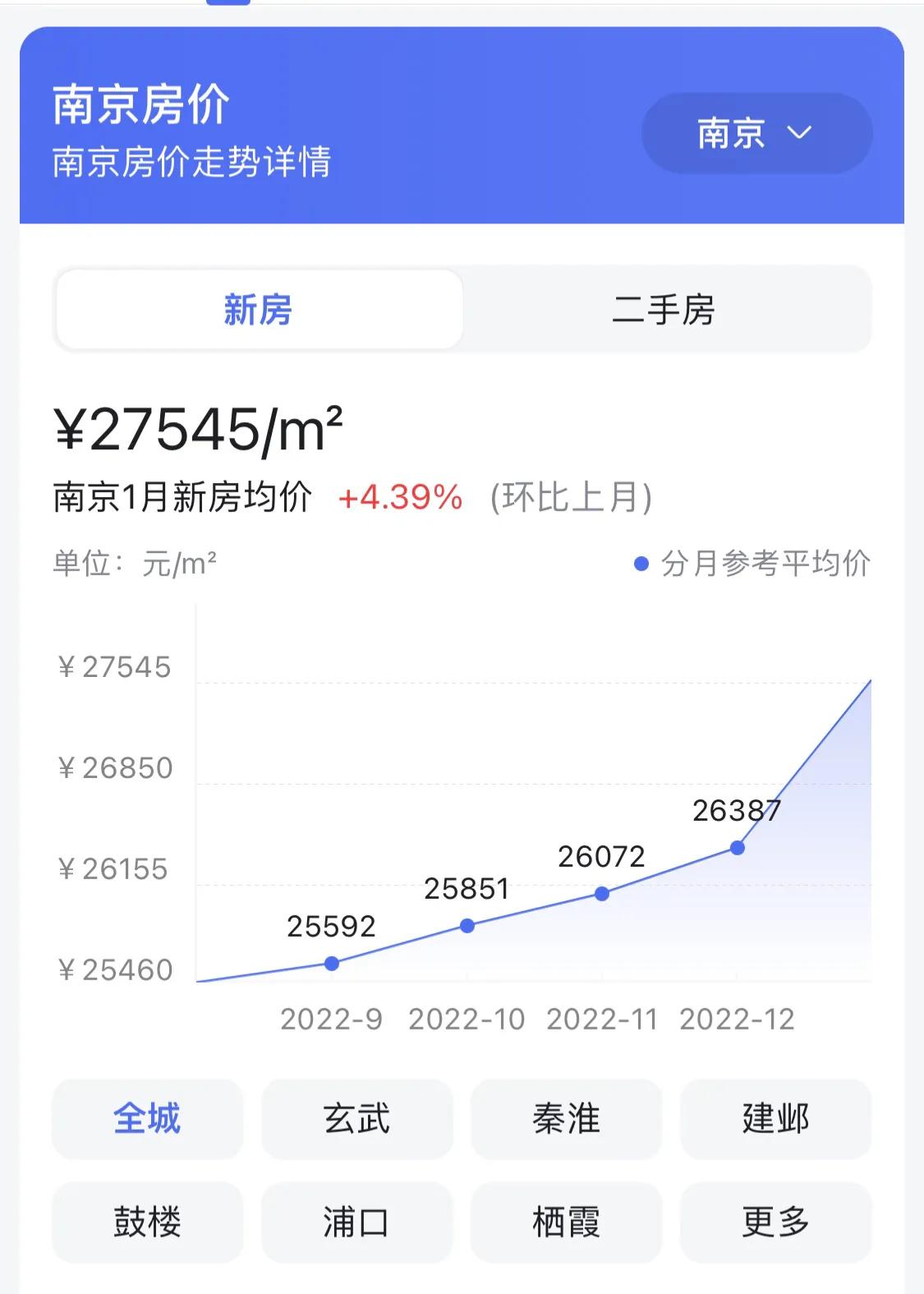
Task: Select the 鼓楼 district button
Action: tap(146, 1223)
